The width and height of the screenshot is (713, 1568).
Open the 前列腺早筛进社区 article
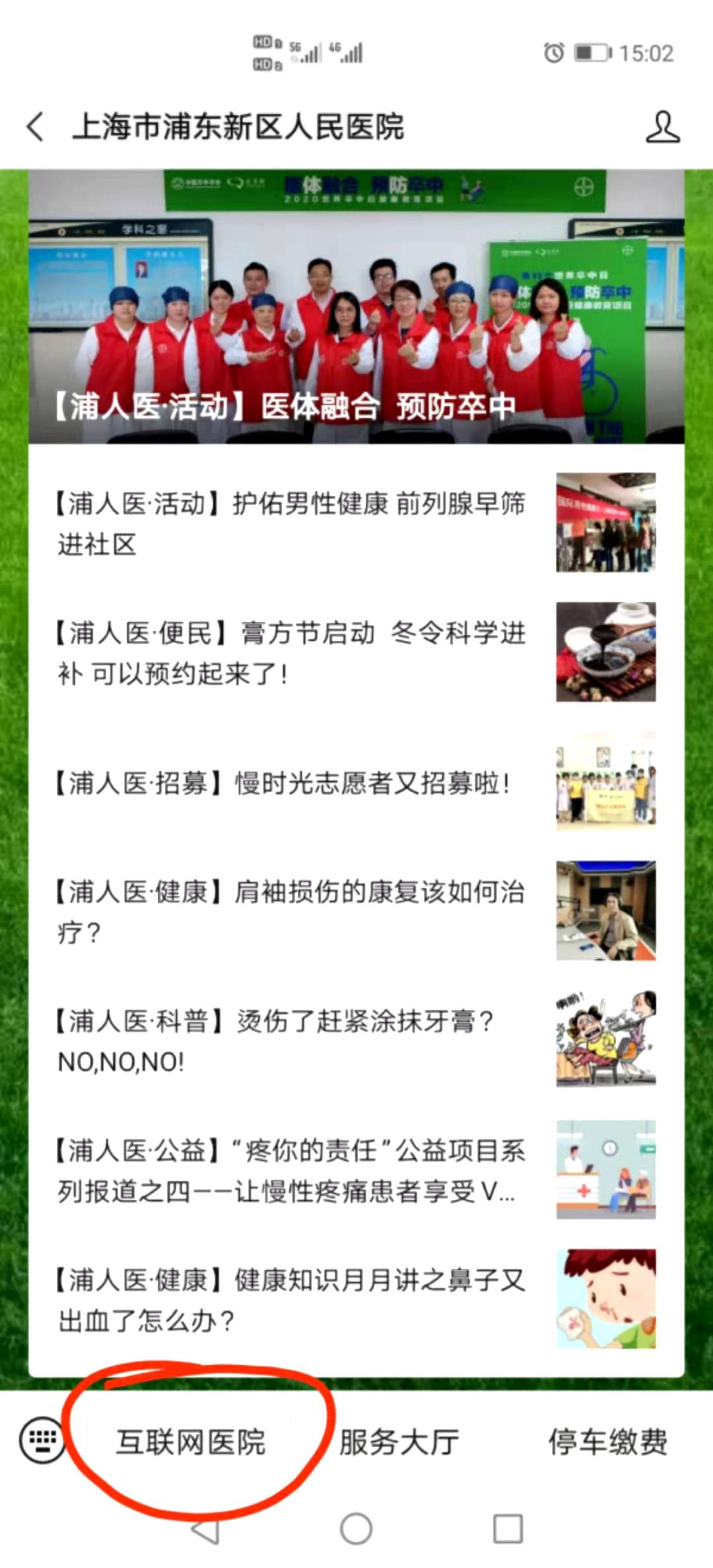[x=290, y=523]
